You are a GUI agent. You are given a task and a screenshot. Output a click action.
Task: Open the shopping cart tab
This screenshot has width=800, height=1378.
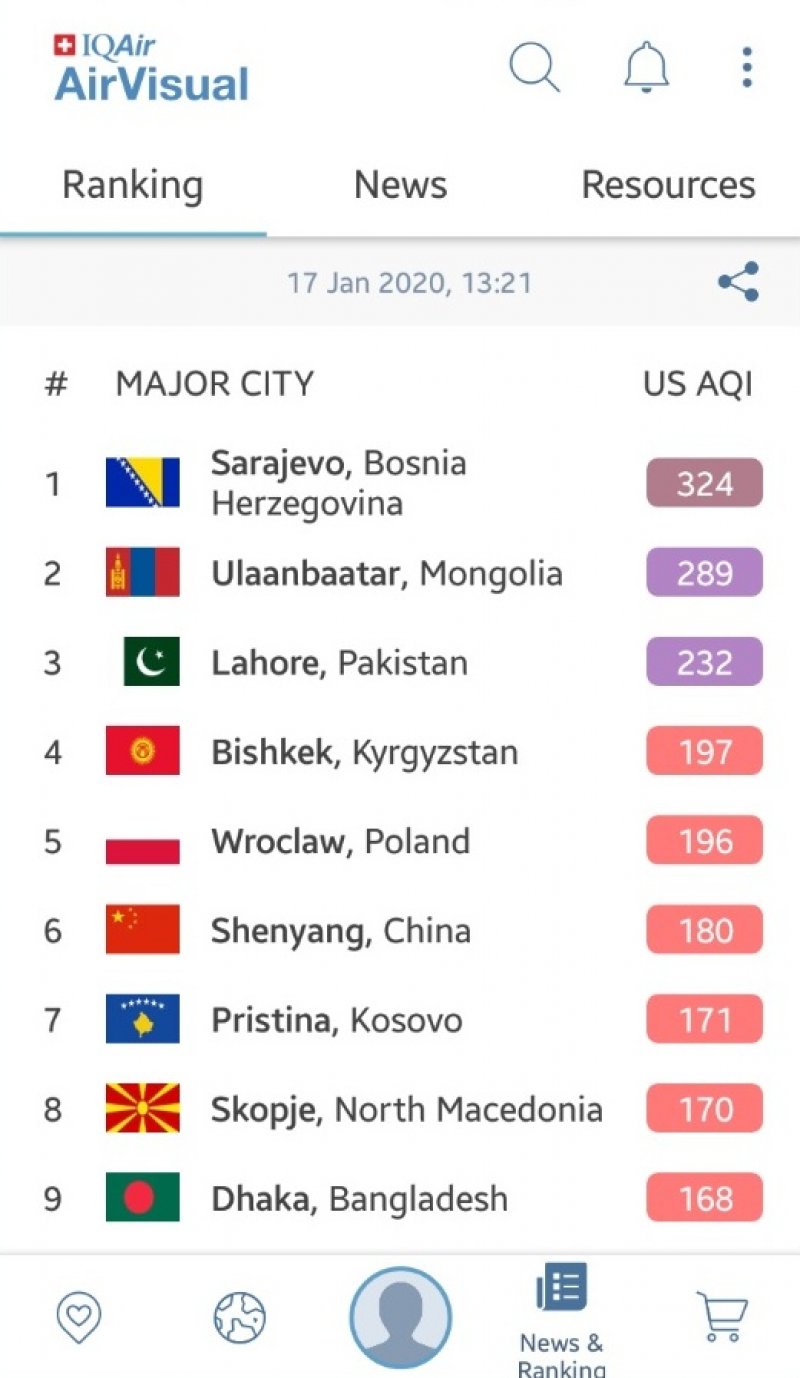721,1316
